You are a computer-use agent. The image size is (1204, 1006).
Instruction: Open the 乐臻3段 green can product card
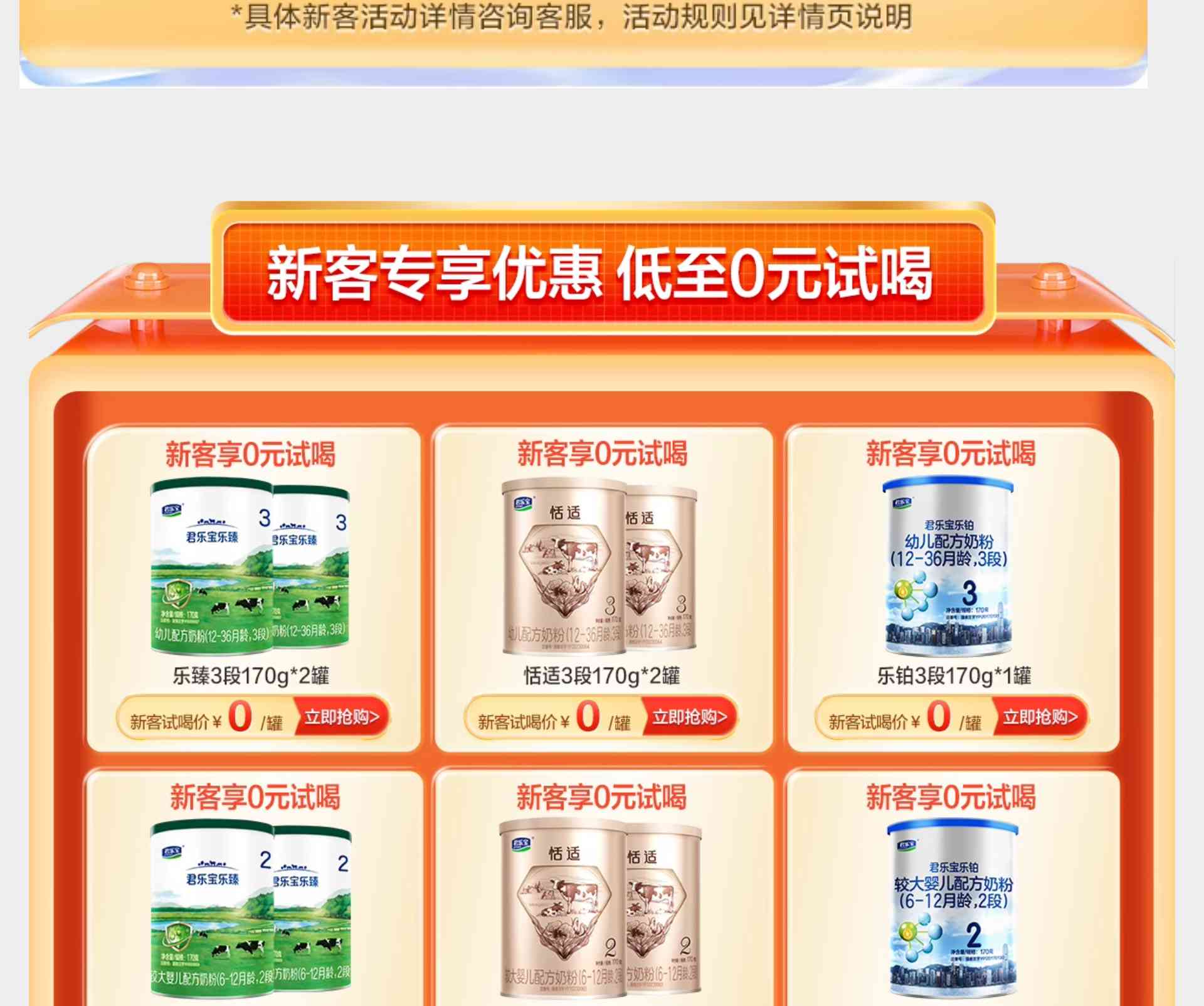(x=250, y=568)
